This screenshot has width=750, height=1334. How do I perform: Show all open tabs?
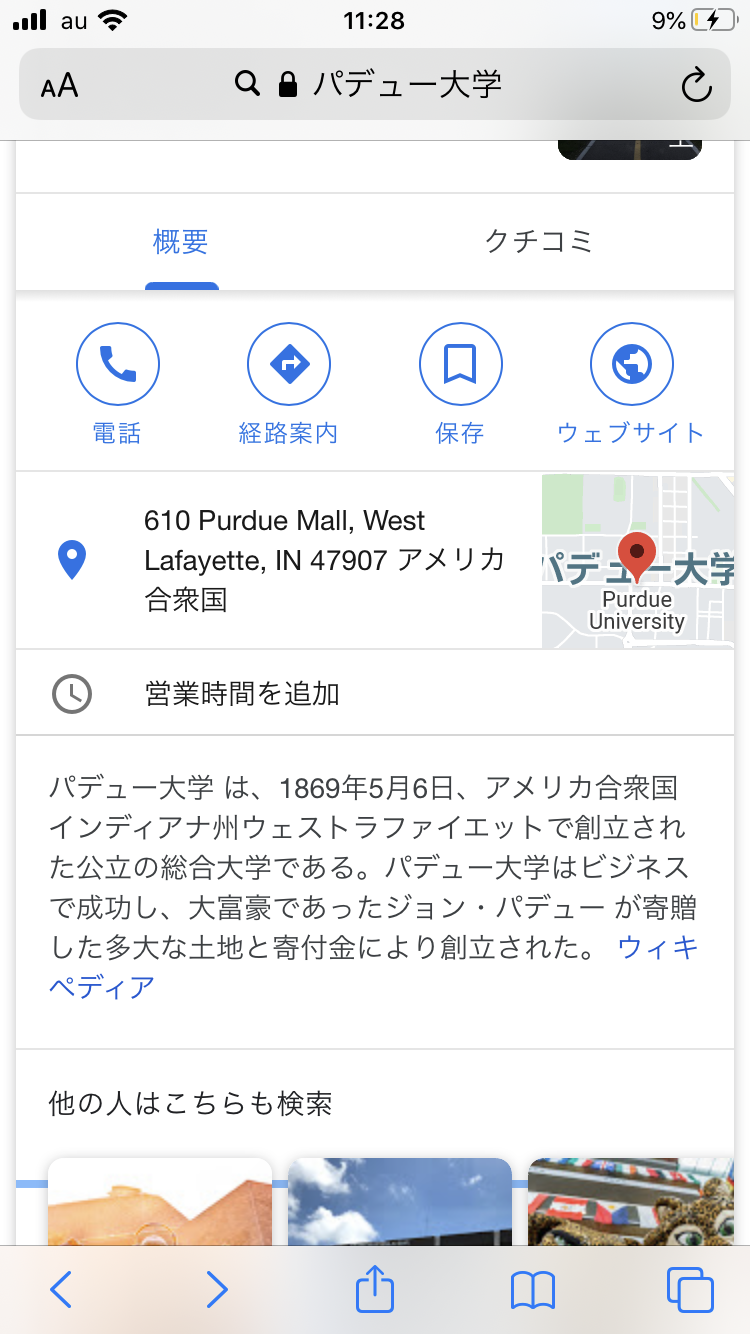(690, 1290)
